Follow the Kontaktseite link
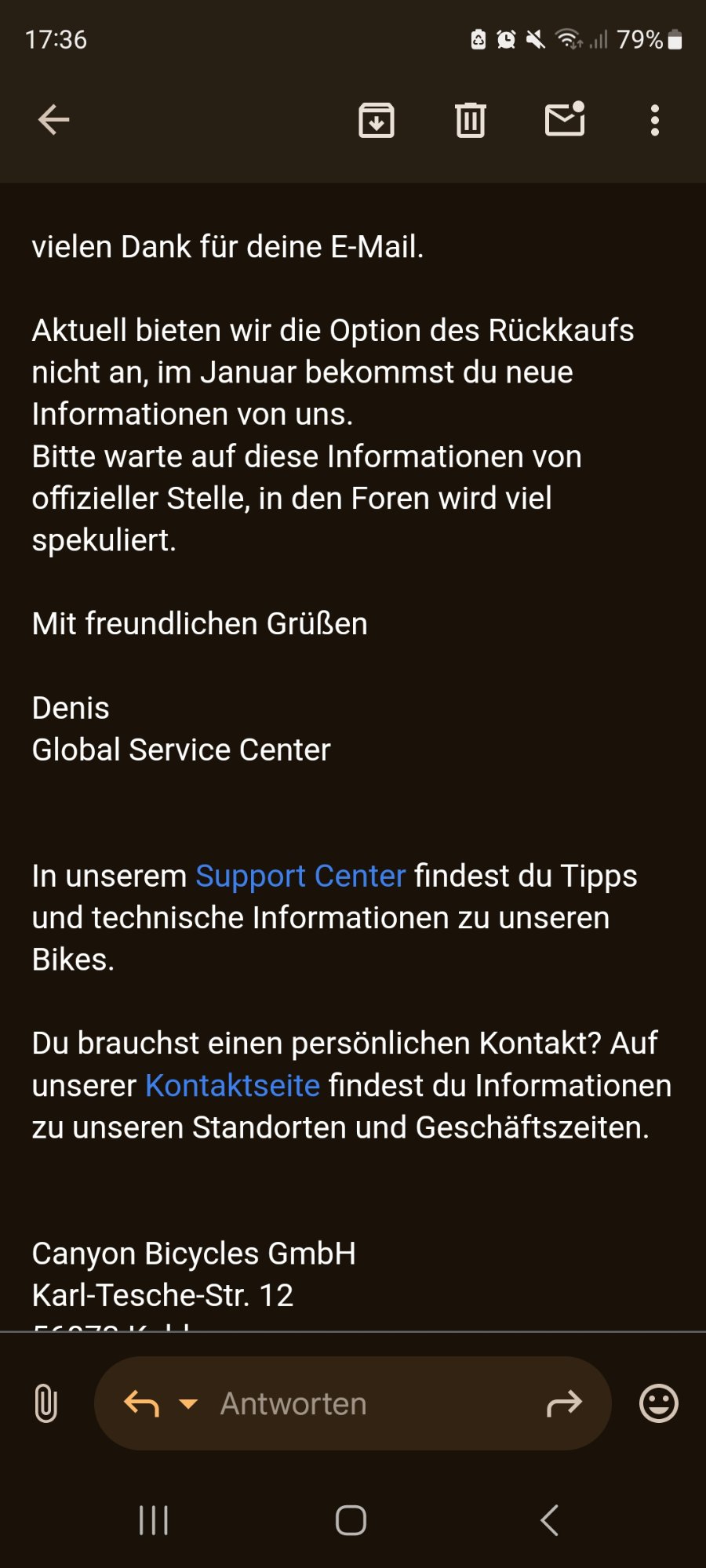The width and height of the screenshot is (706, 1568). [x=233, y=1086]
